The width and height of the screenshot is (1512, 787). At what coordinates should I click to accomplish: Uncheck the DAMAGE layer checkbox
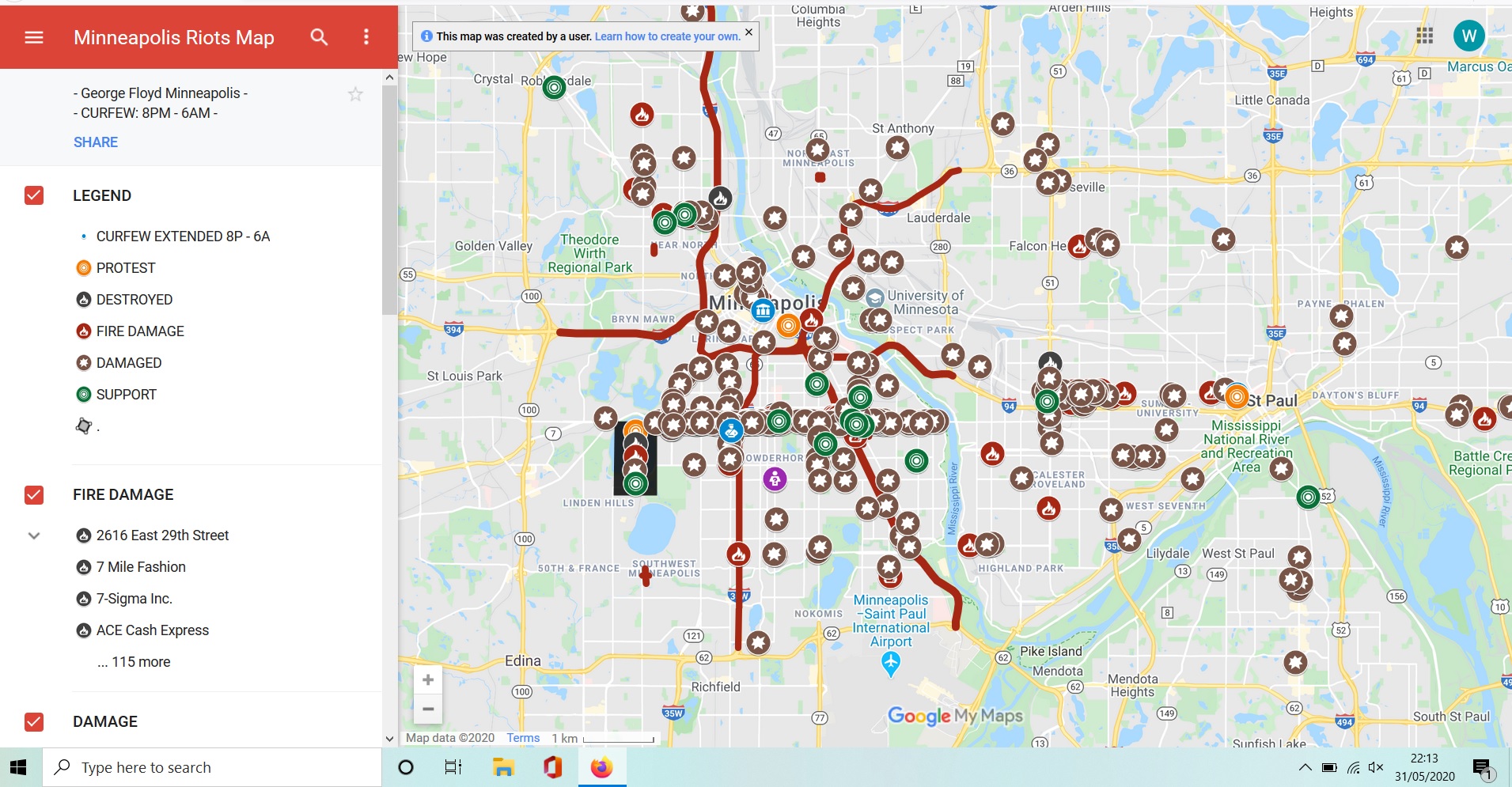point(34,721)
